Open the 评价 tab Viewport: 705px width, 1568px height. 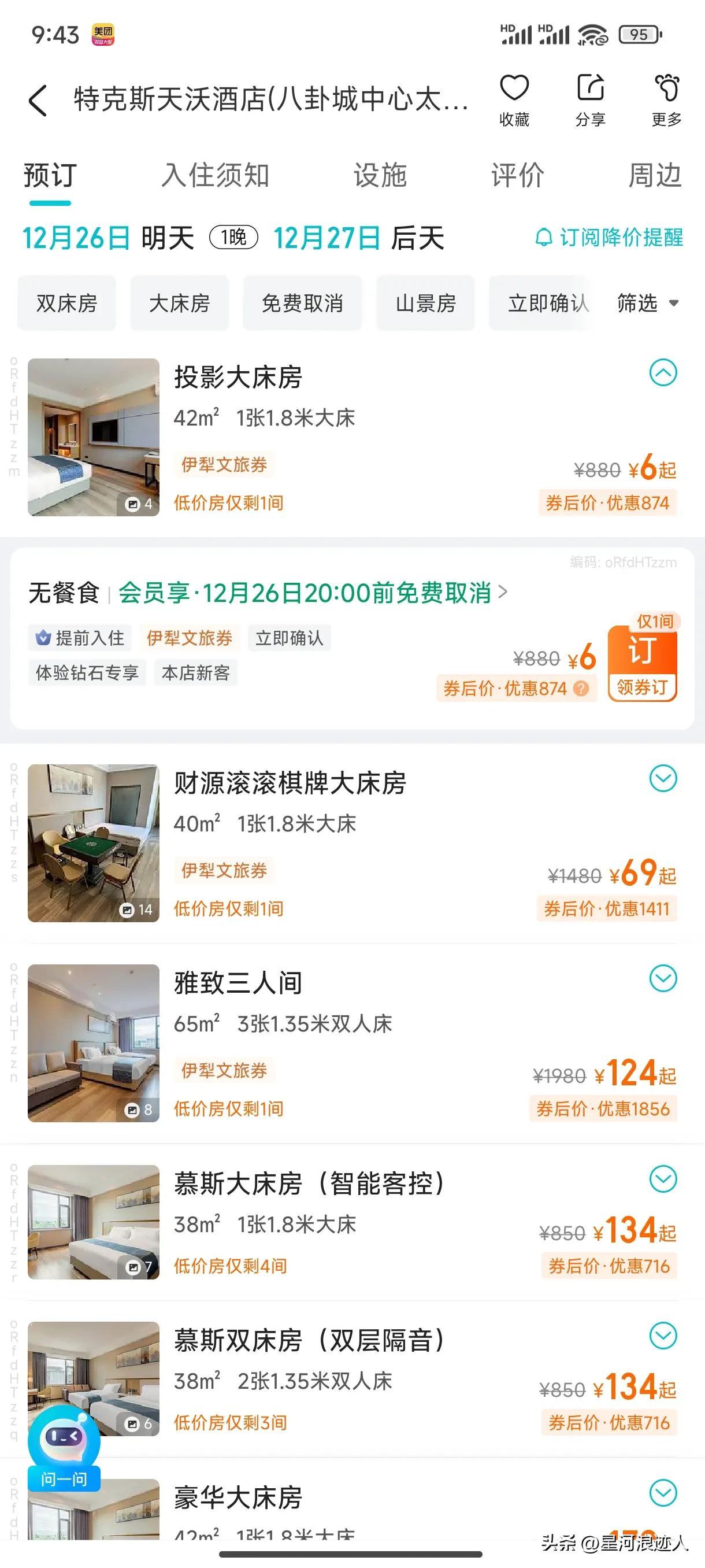(518, 175)
